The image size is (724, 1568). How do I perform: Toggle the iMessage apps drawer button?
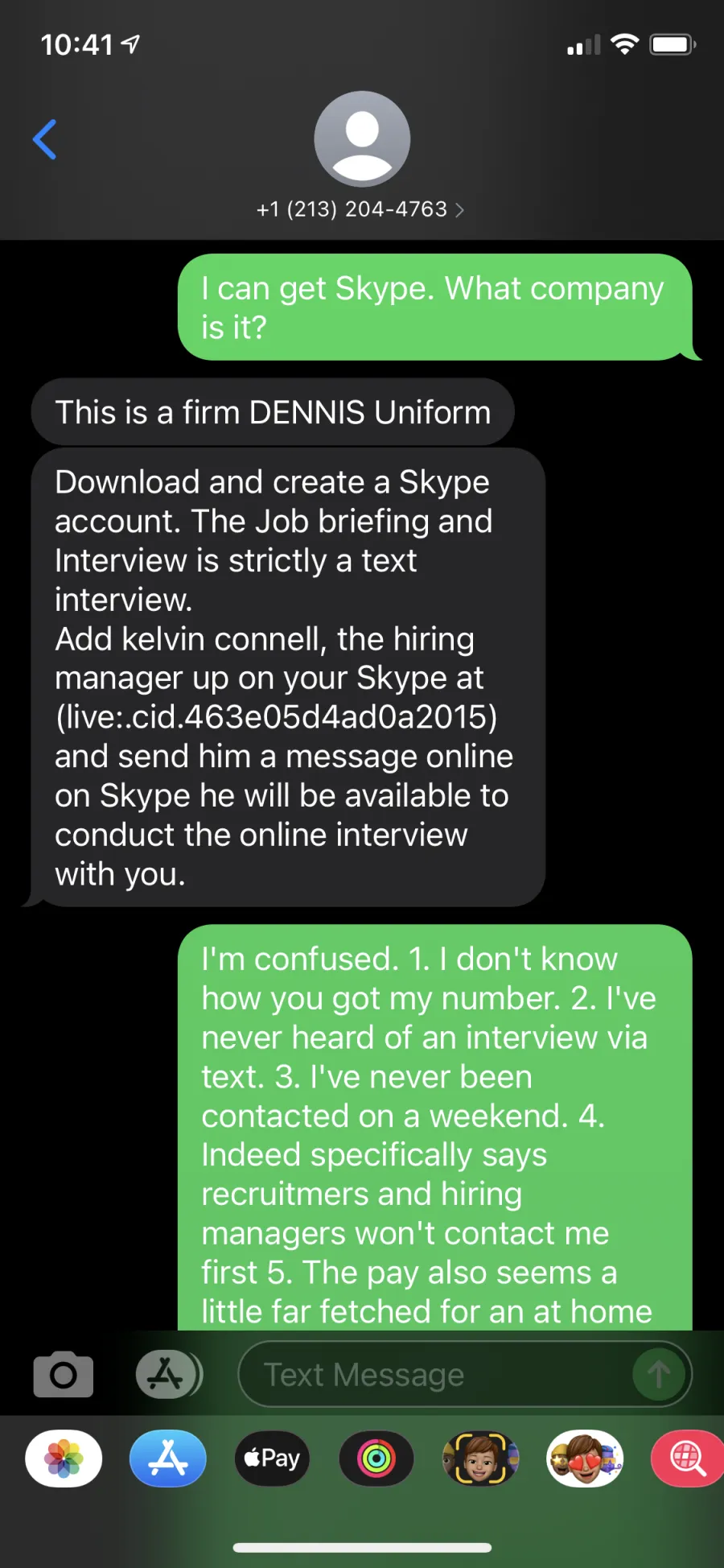[x=167, y=1374]
